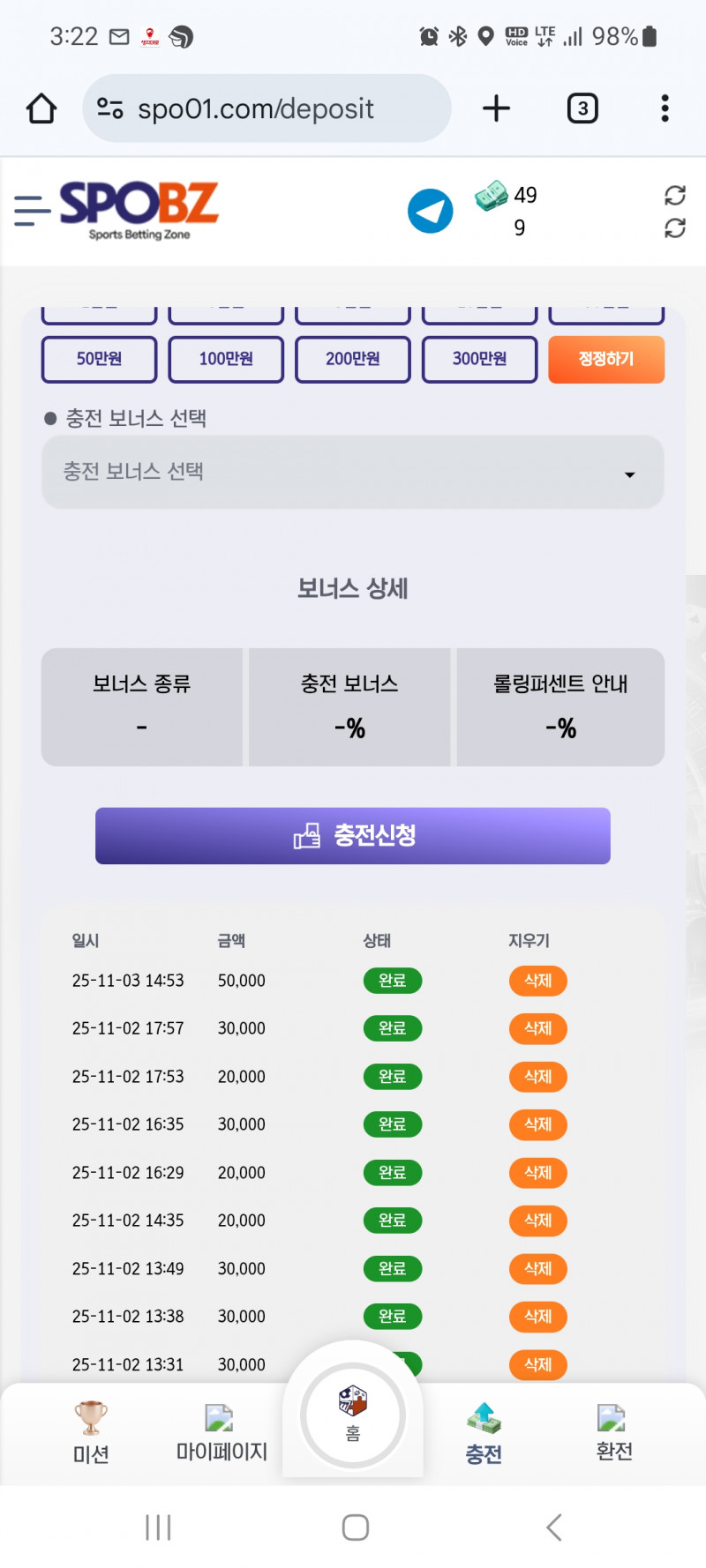Open the hamburger side menu
The image size is (706, 1568).
(x=32, y=211)
